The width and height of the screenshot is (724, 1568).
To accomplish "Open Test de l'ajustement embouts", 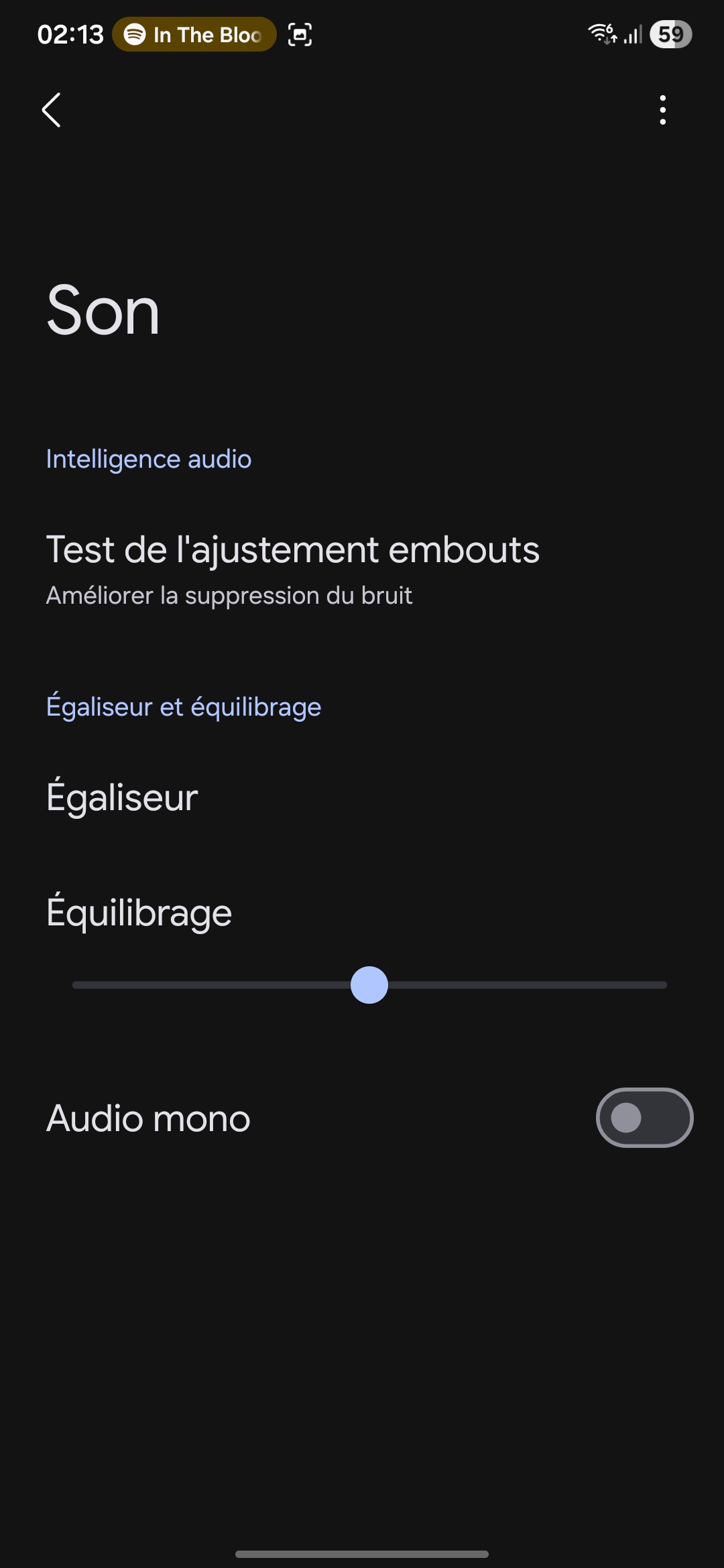I will (292, 568).
